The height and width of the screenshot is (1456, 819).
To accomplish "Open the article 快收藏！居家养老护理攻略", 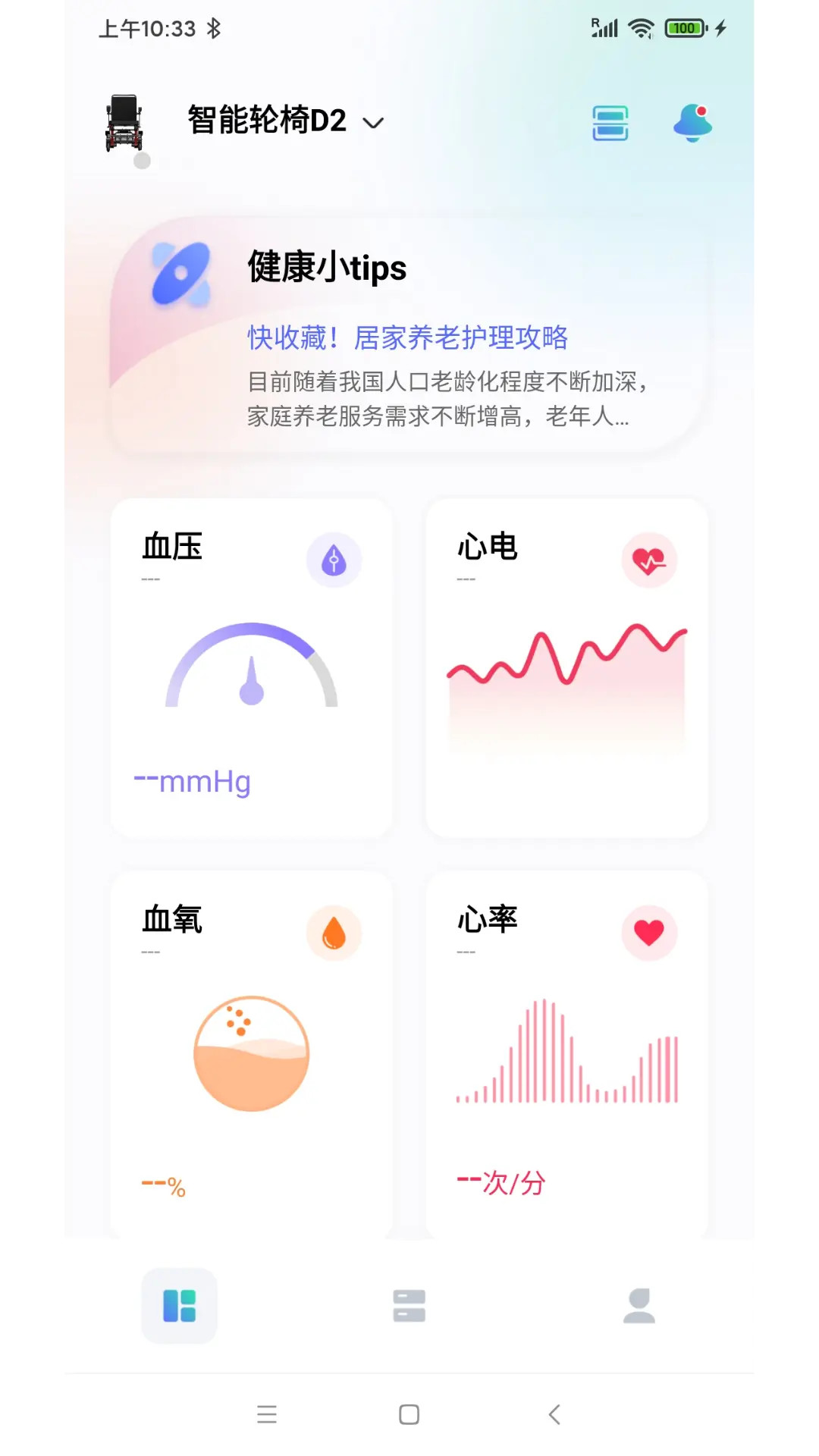I will (407, 338).
